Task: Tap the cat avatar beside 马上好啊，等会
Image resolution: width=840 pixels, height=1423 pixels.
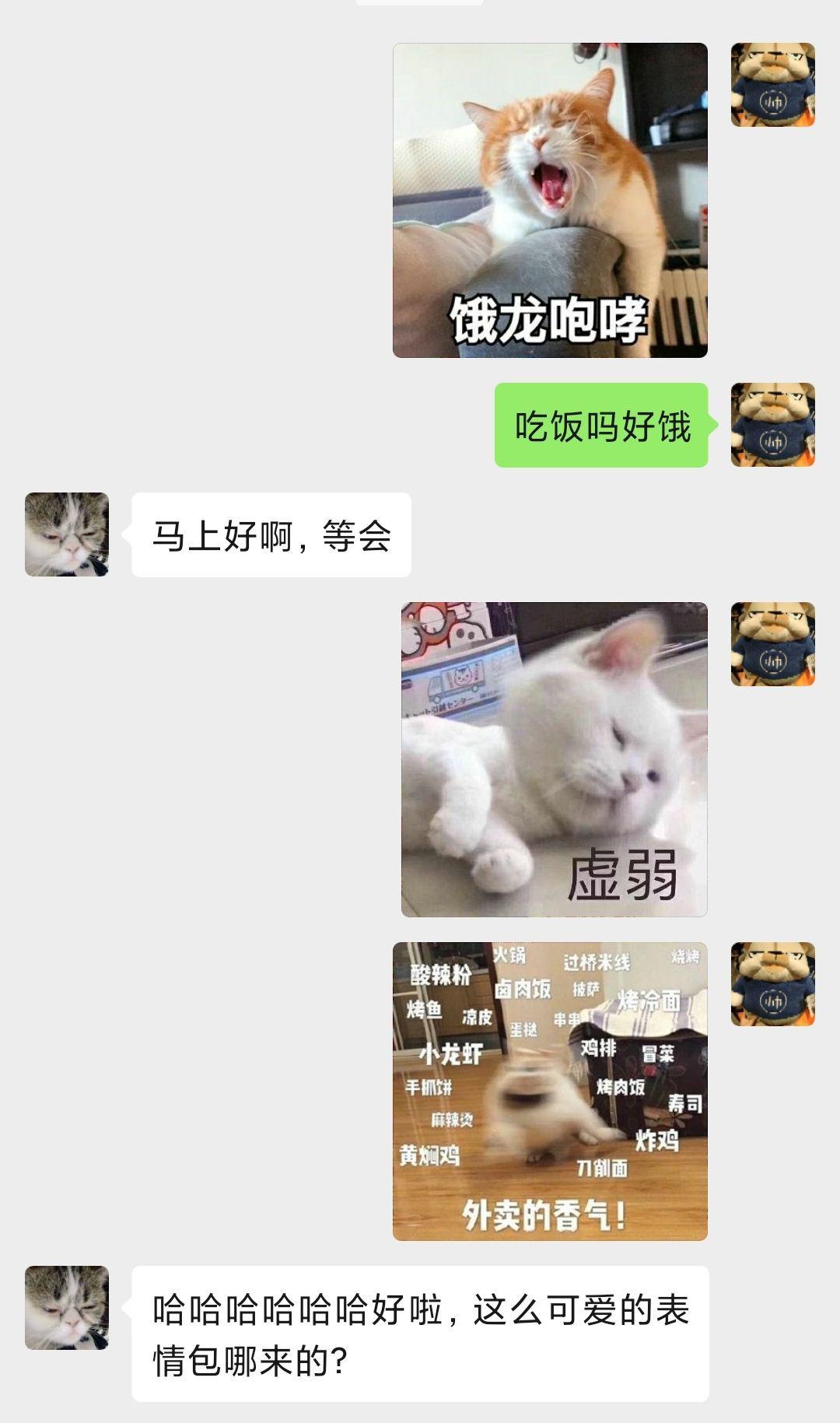Action: click(67, 535)
